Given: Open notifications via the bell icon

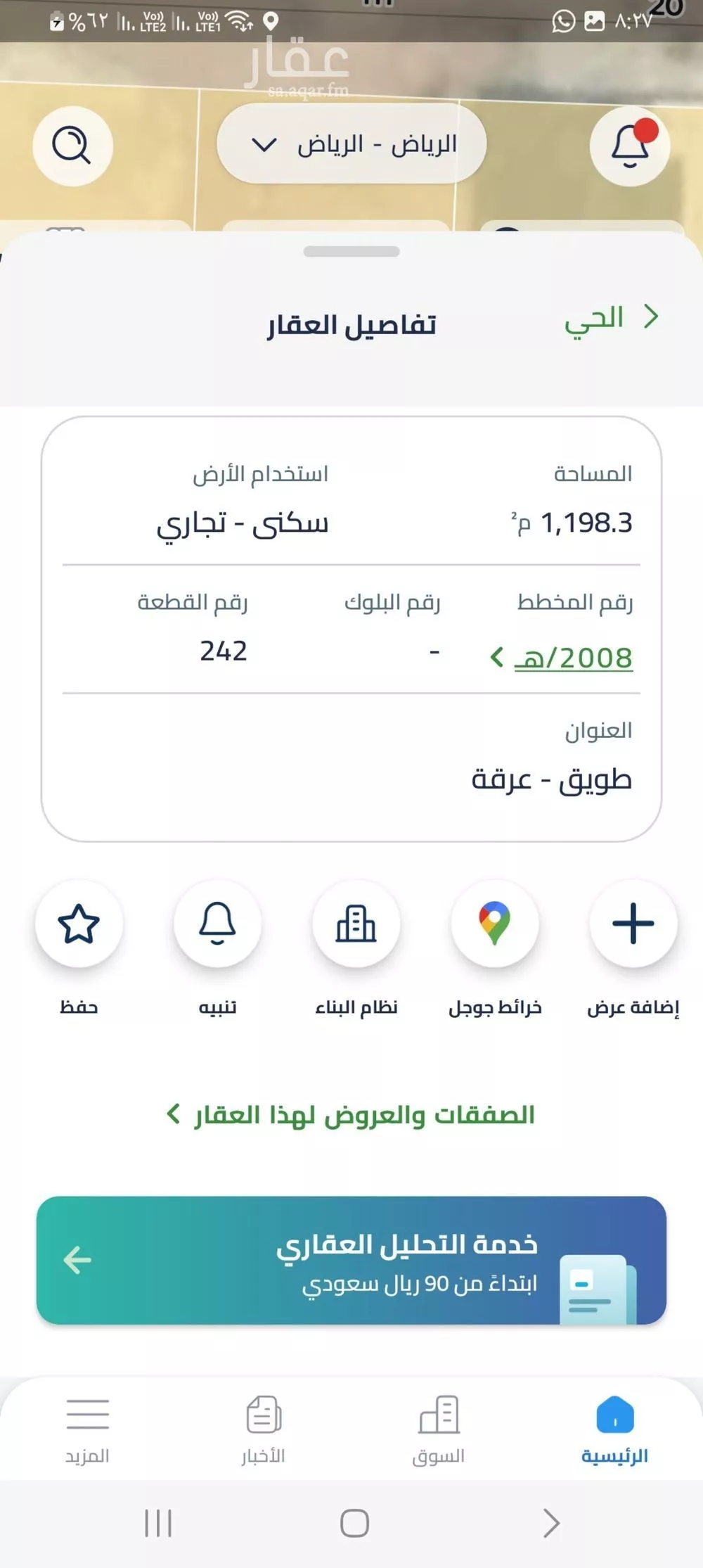Looking at the screenshot, I should [629, 145].
